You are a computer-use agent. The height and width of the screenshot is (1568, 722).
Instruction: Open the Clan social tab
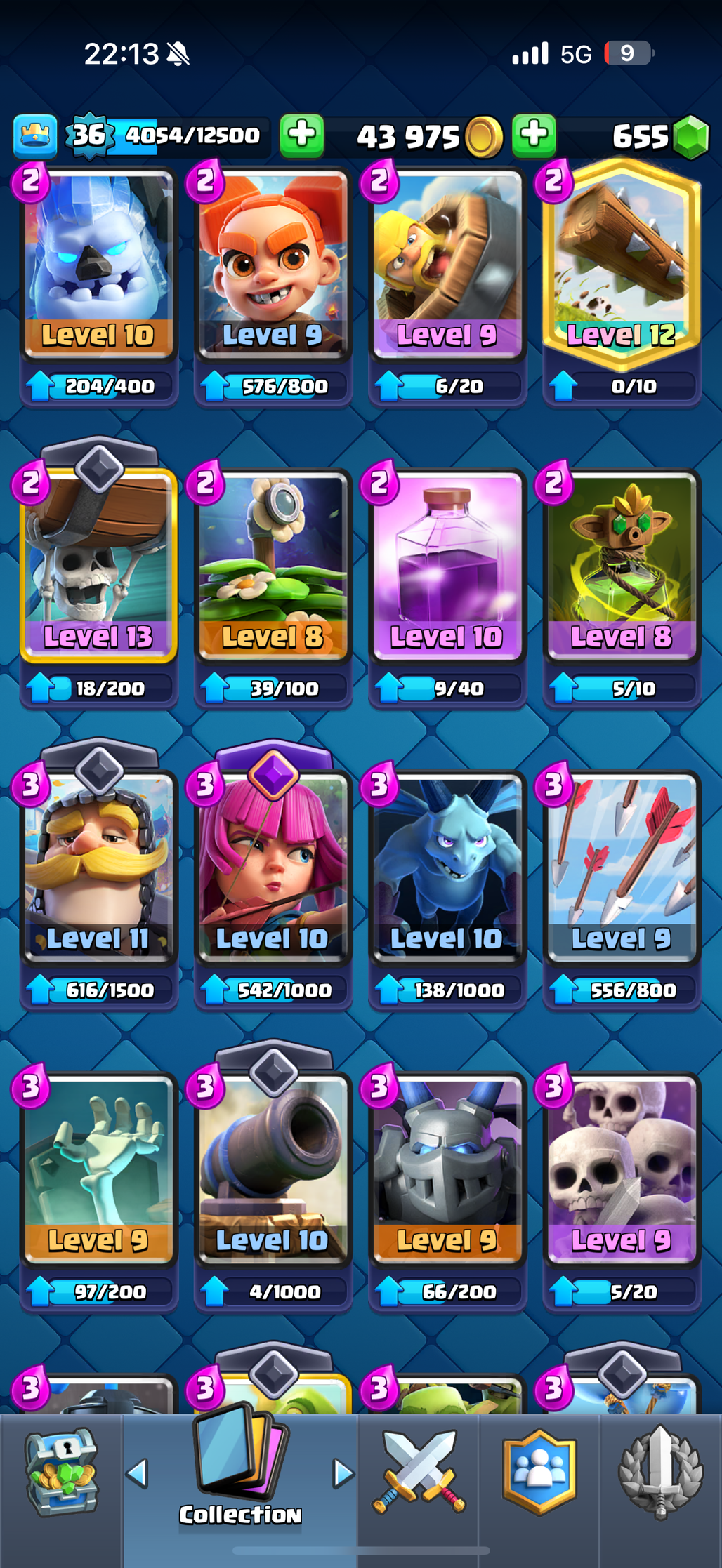pyautogui.click(x=539, y=1472)
